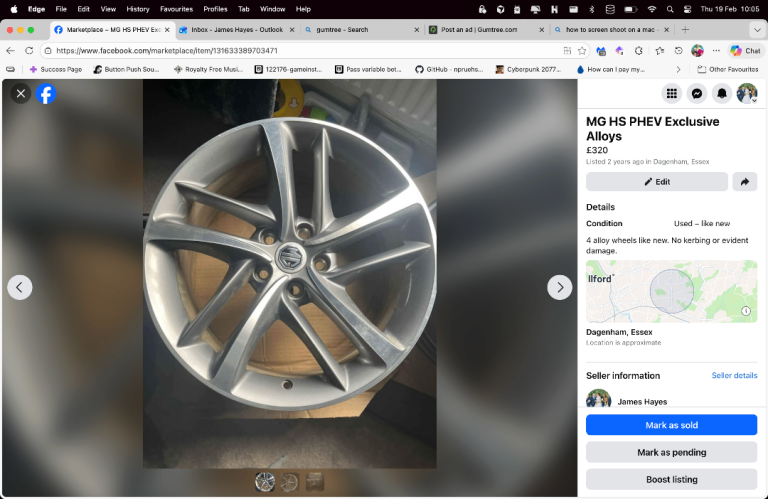Open the account profile menu
The image size is (768, 499).
pos(747,94)
